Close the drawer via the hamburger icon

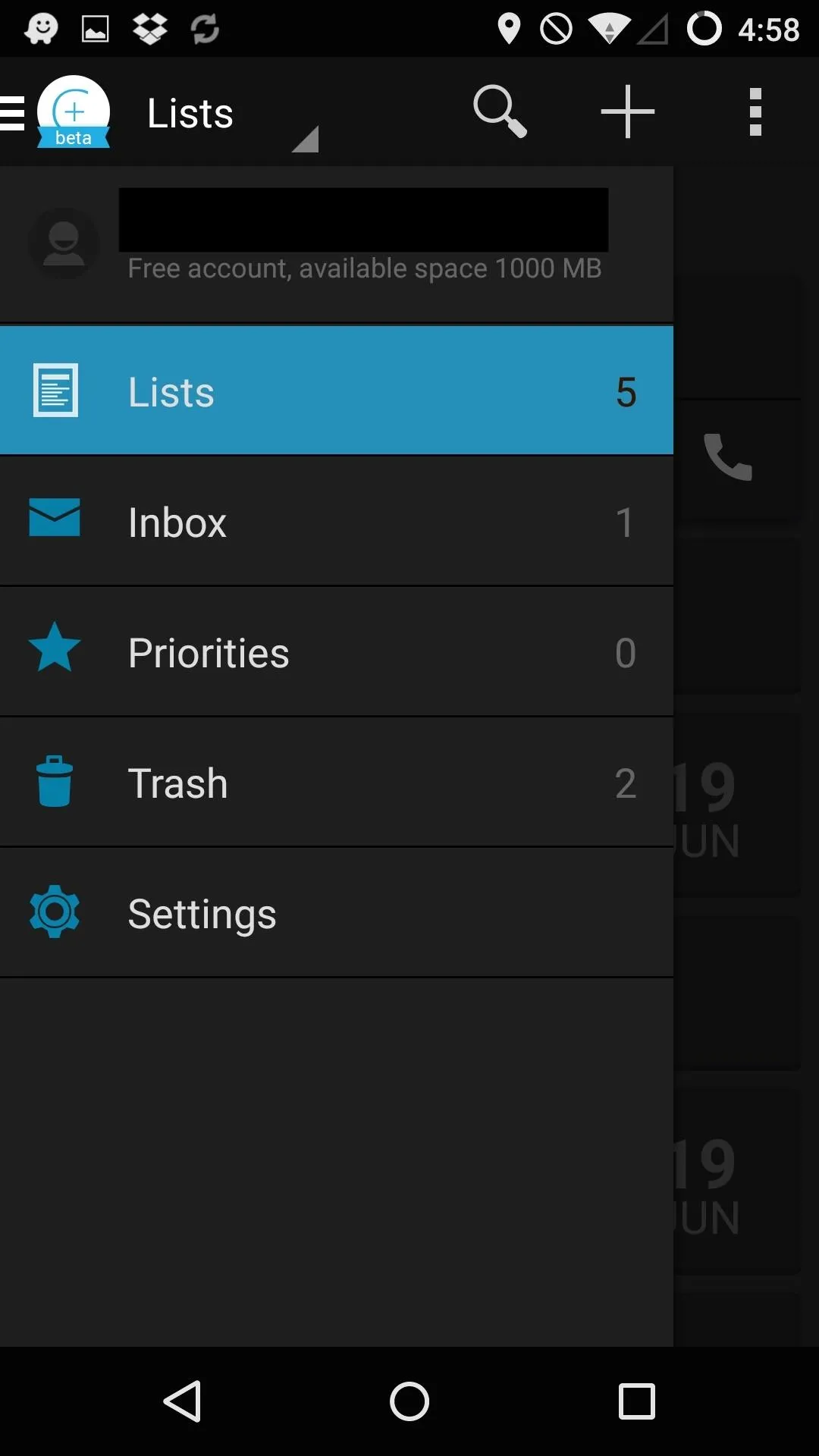13,112
